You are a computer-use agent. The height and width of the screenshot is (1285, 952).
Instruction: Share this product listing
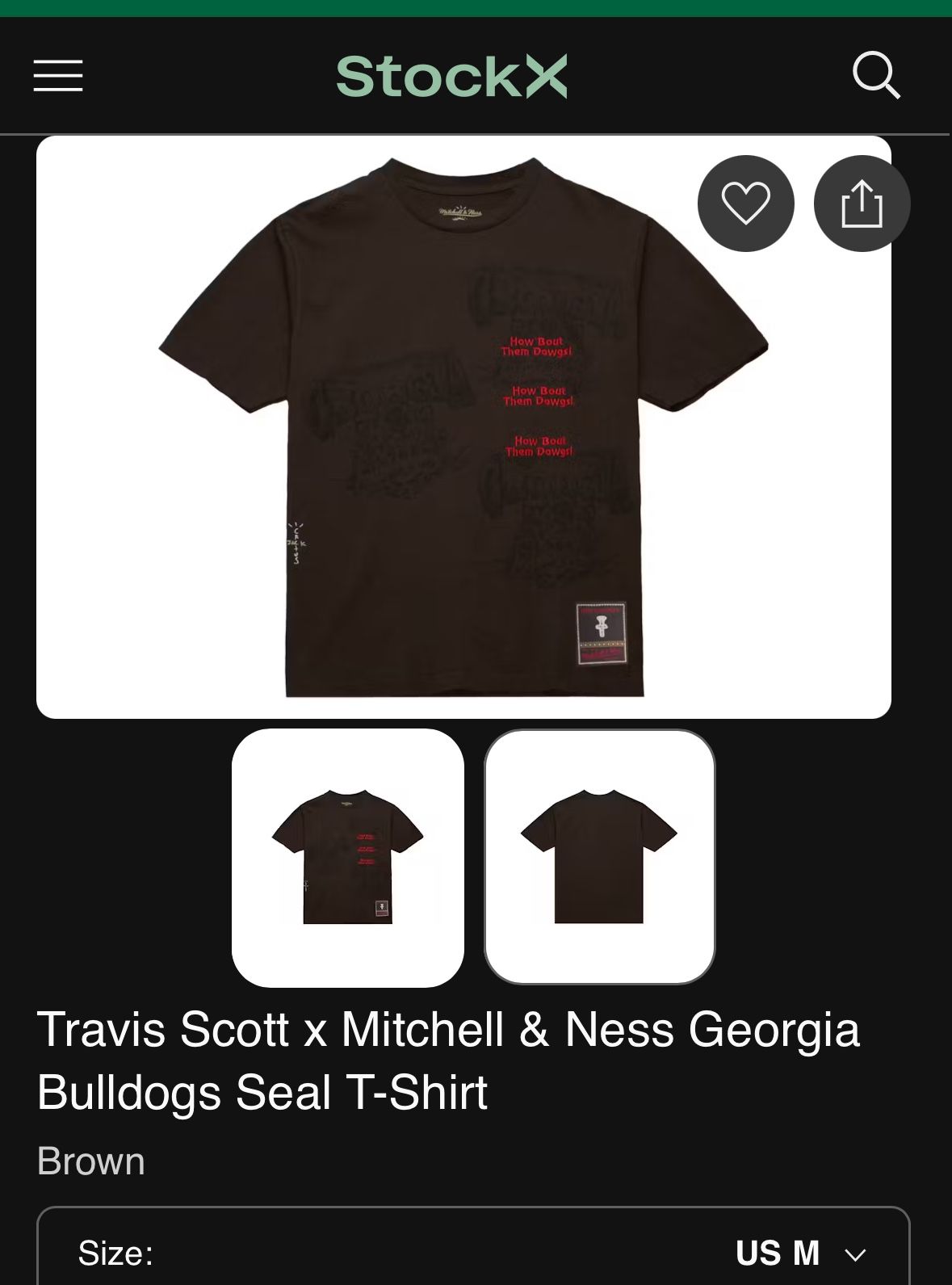pyautogui.click(x=862, y=204)
